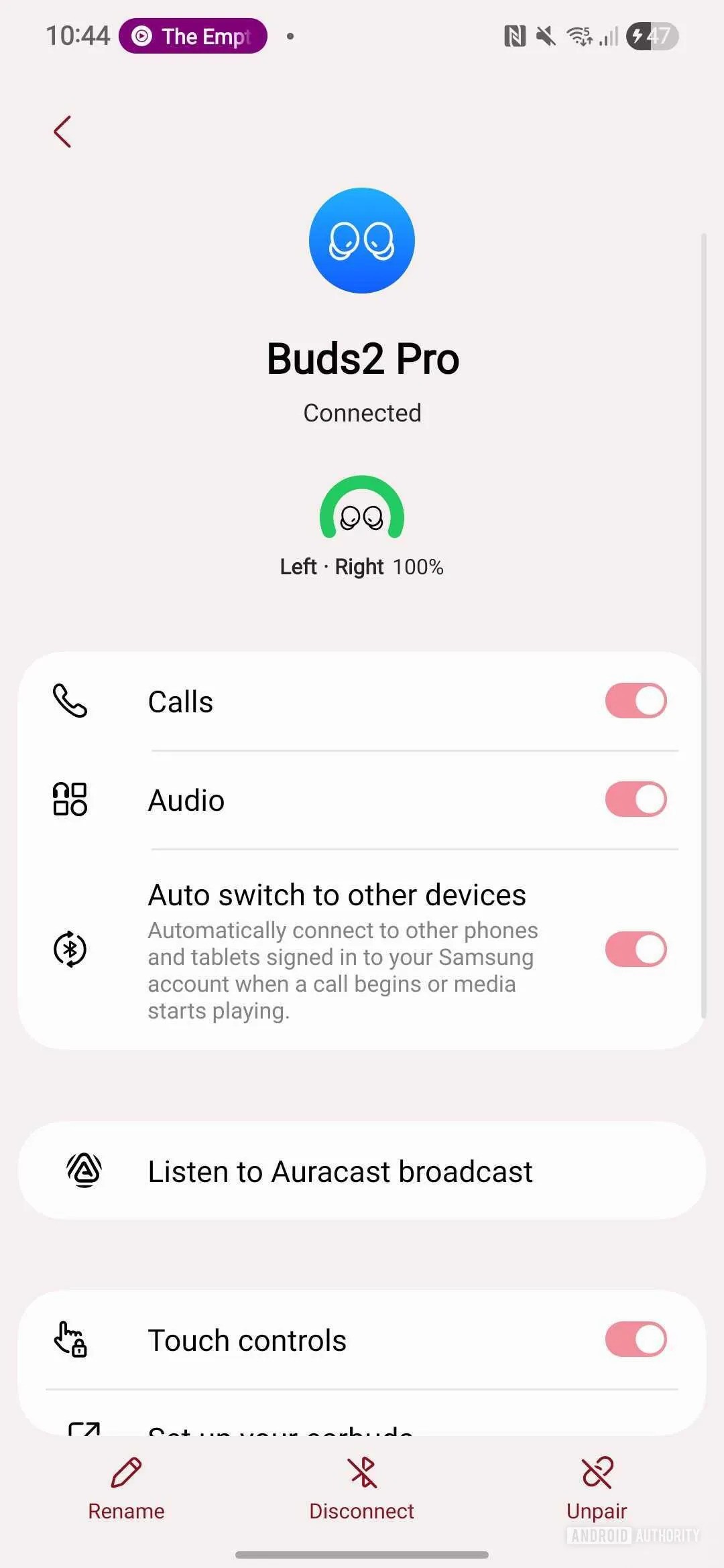The height and width of the screenshot is (1568, 724).
Task: Open Listen to Auracast broadcast
Action: pyautogui.click(x=362, y=1171)
